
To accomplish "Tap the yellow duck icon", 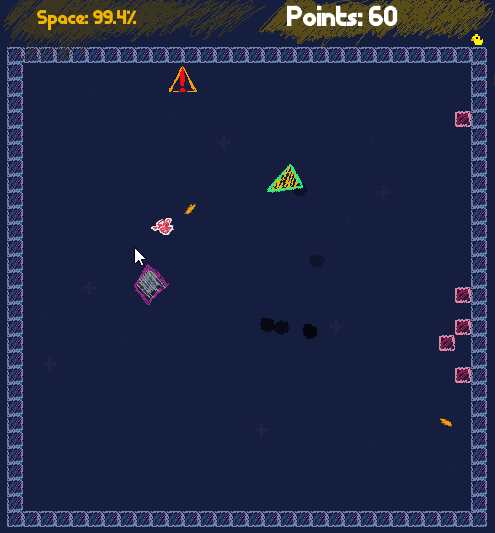I will (477, 39).
